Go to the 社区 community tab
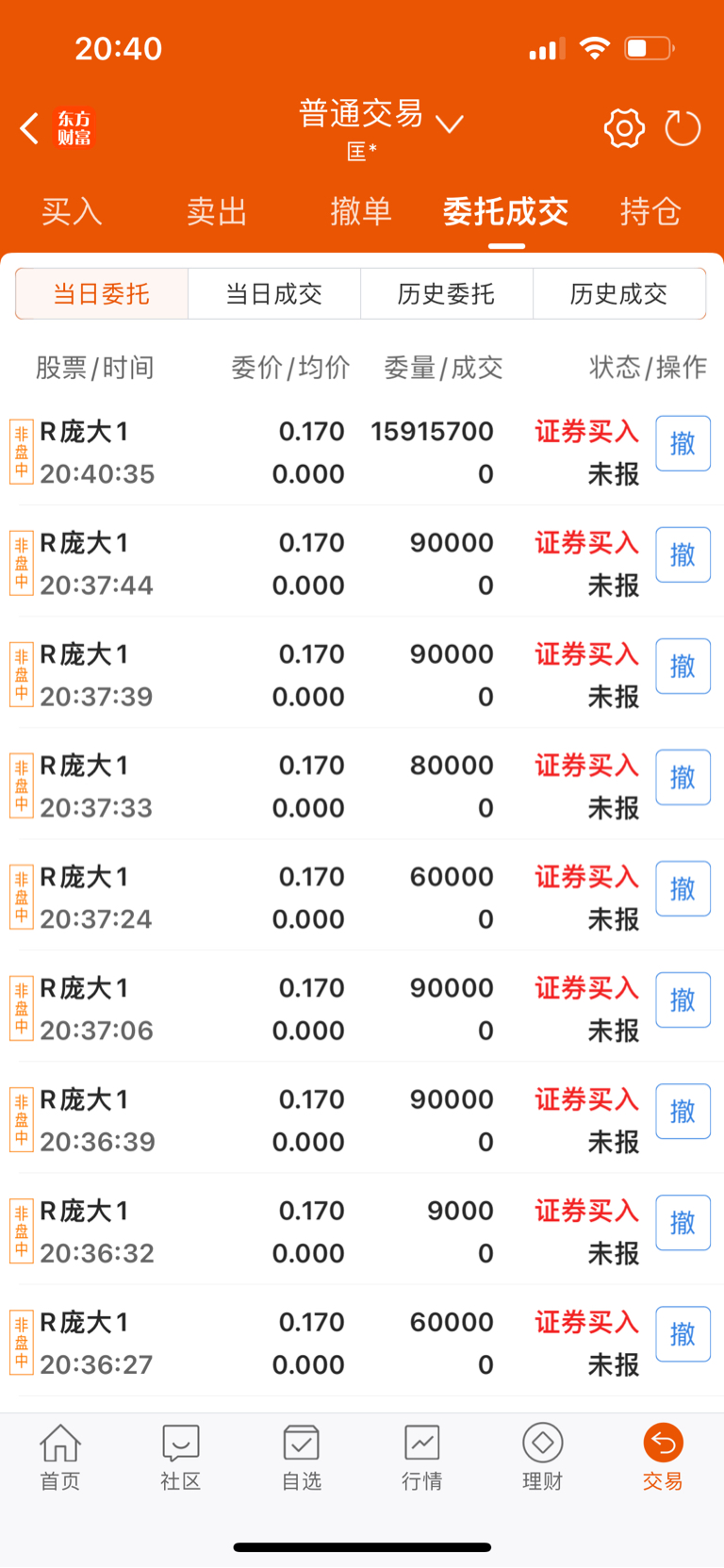 (x=181, y=1458)
